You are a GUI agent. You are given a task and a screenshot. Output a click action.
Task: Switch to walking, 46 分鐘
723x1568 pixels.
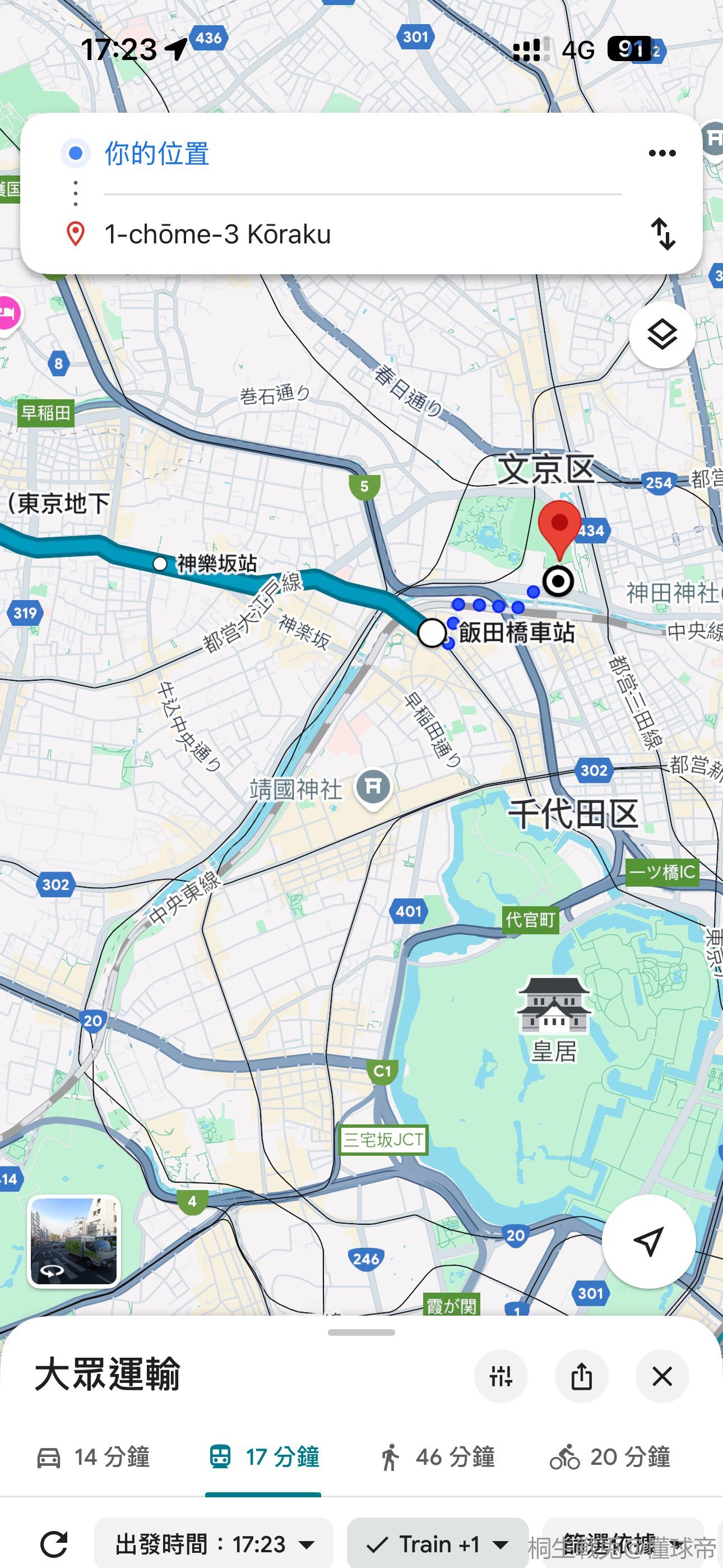pyautogui.click(x=437, y=1457)
